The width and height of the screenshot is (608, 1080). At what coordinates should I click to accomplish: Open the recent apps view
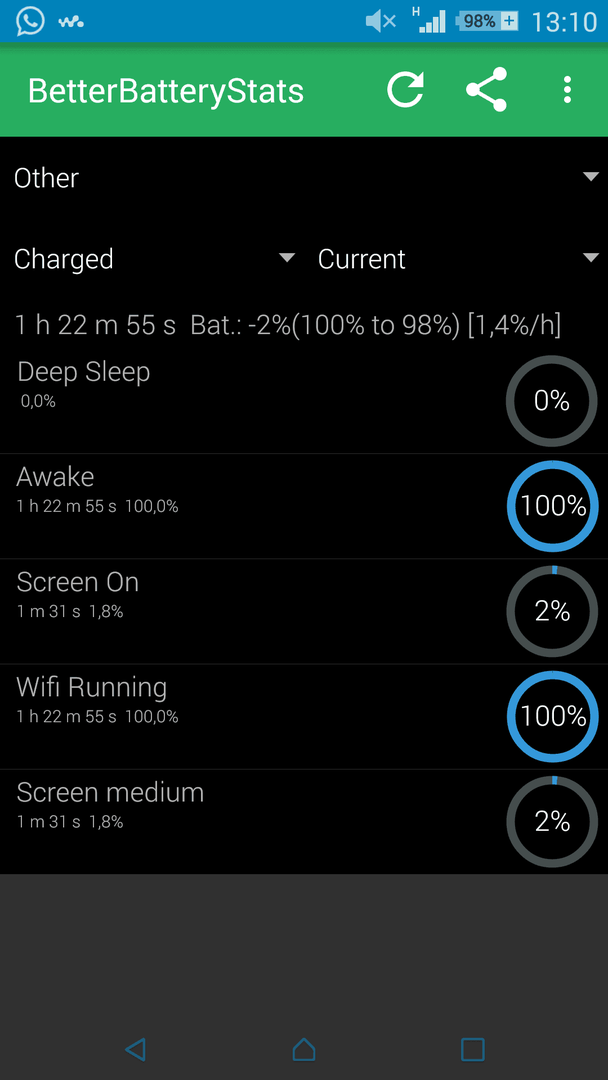pyautogui.click(x=472, y=1049)
